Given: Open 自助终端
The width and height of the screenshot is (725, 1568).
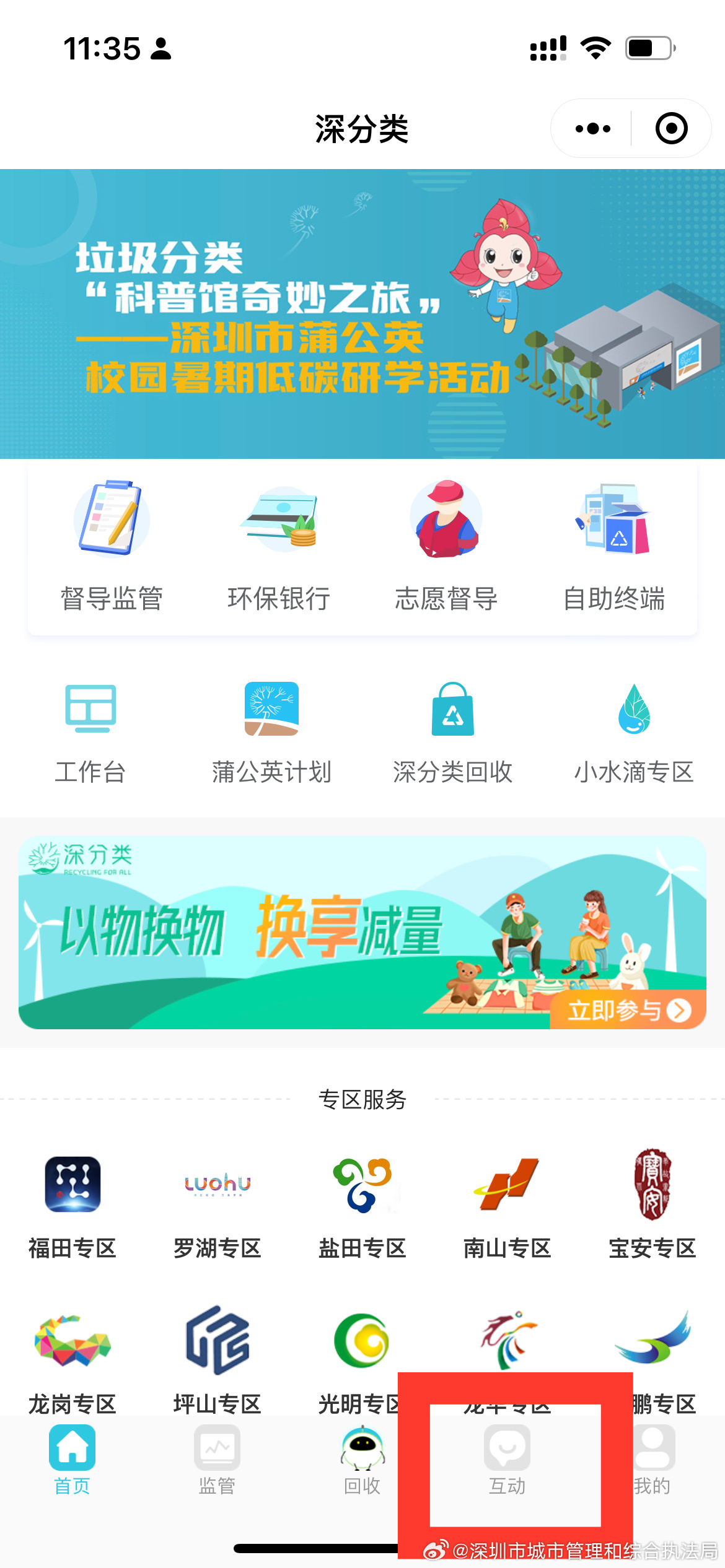Looking at the screenshot, I should [613, 546].
